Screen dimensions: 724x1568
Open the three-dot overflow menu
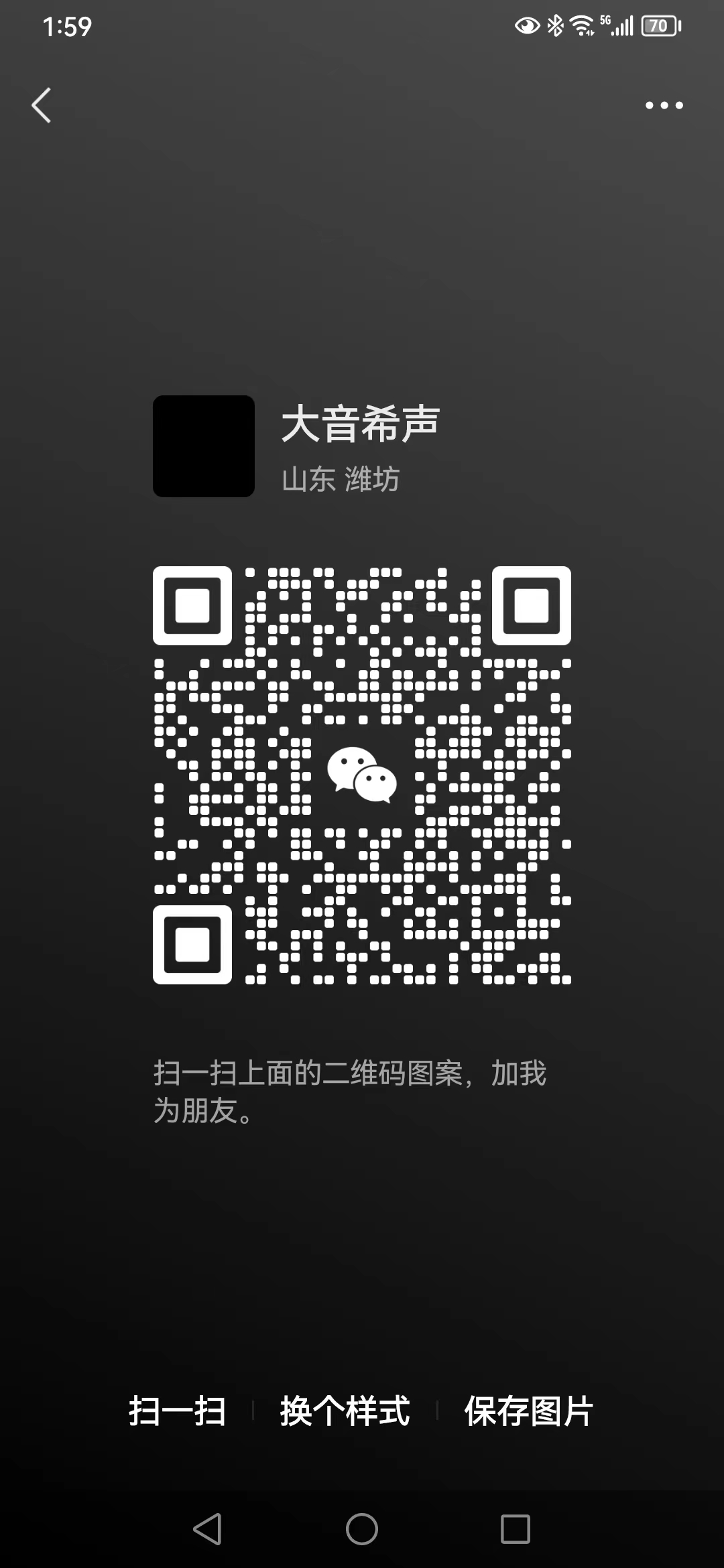(664, 105)
